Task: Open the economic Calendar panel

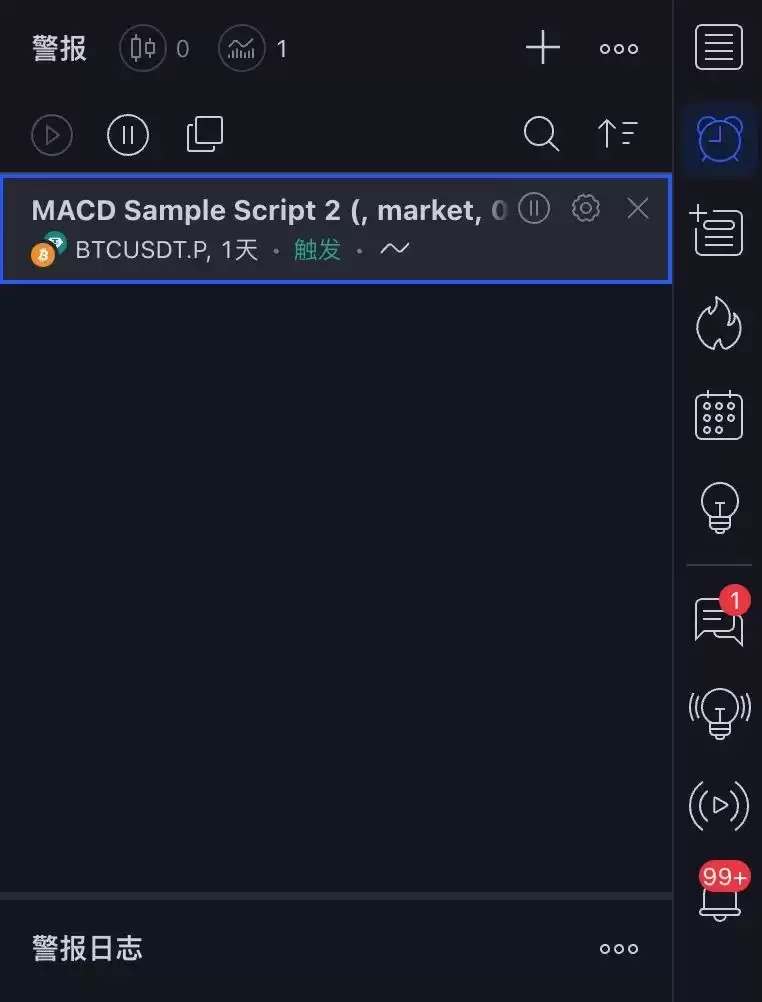Action: (718, 415)
